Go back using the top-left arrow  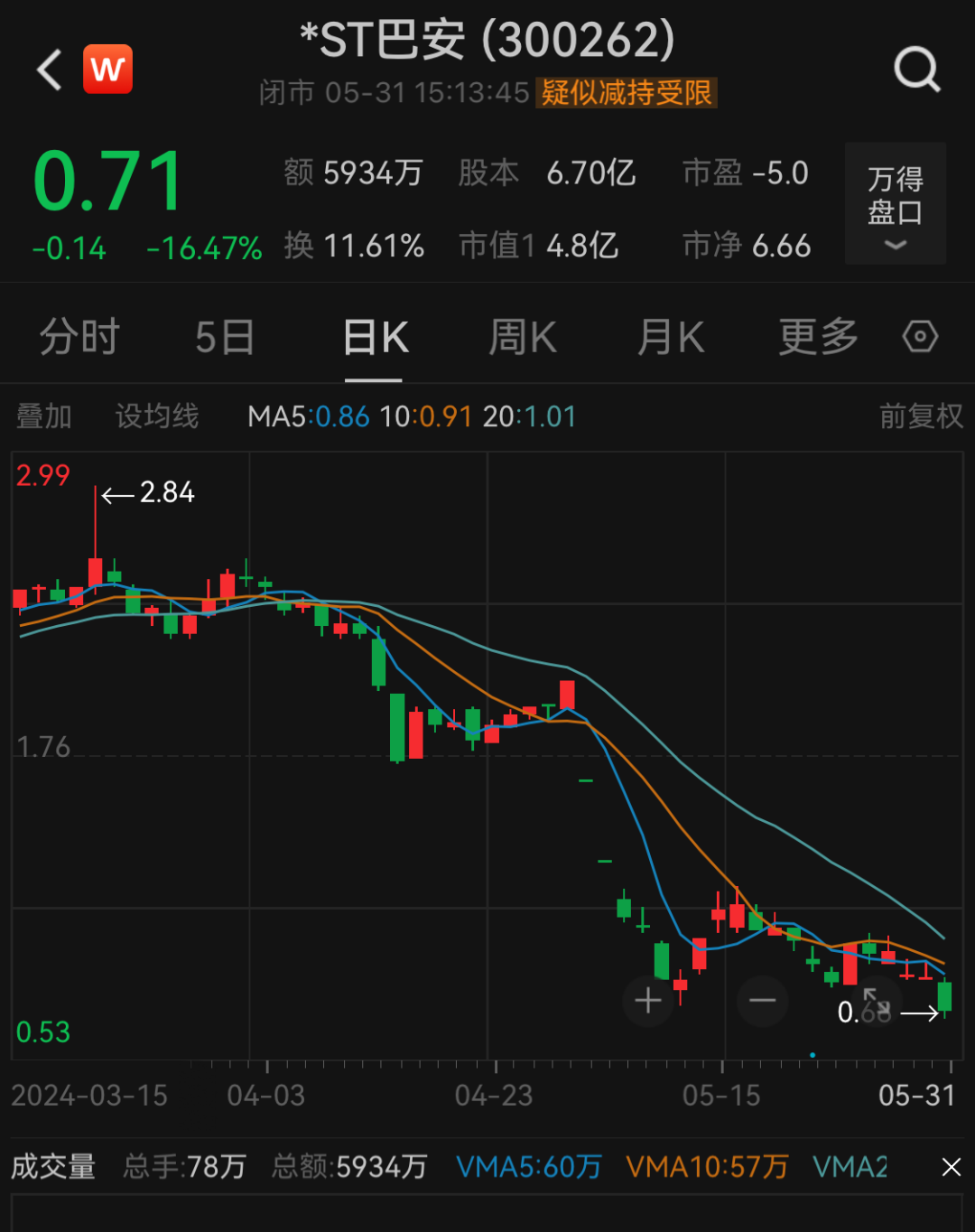[51, 70]
